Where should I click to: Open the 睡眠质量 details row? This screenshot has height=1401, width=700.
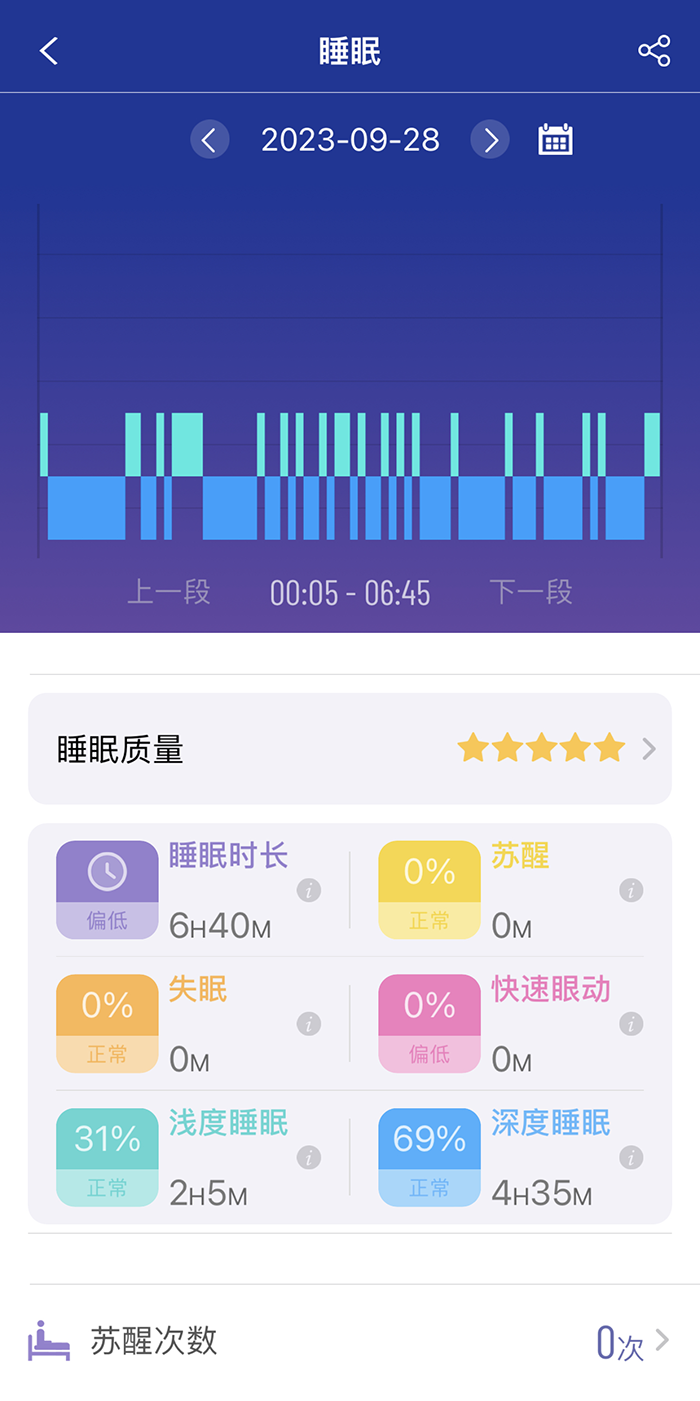click(350, 749)
